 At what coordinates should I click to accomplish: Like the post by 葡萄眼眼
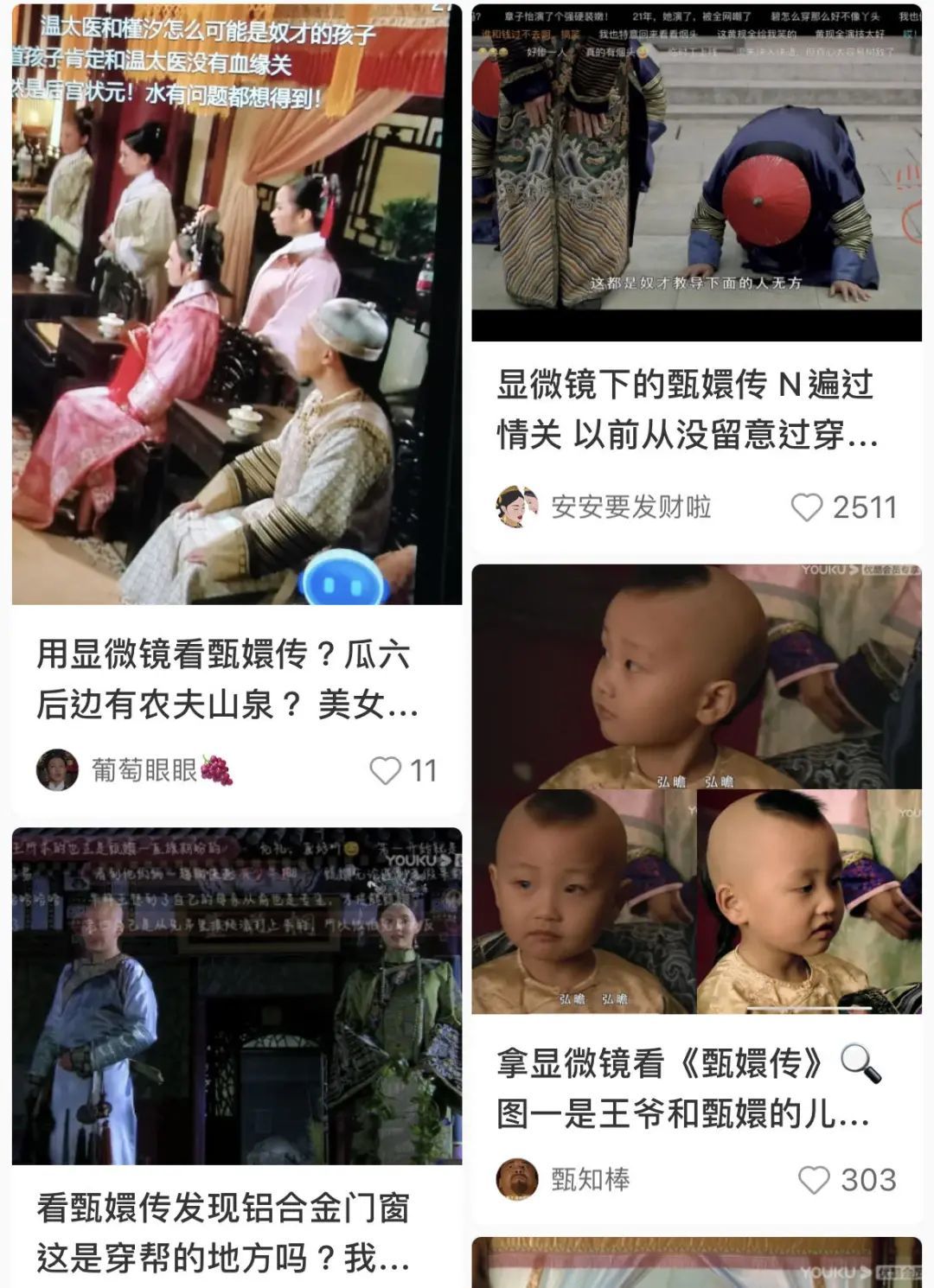point(386,770)
